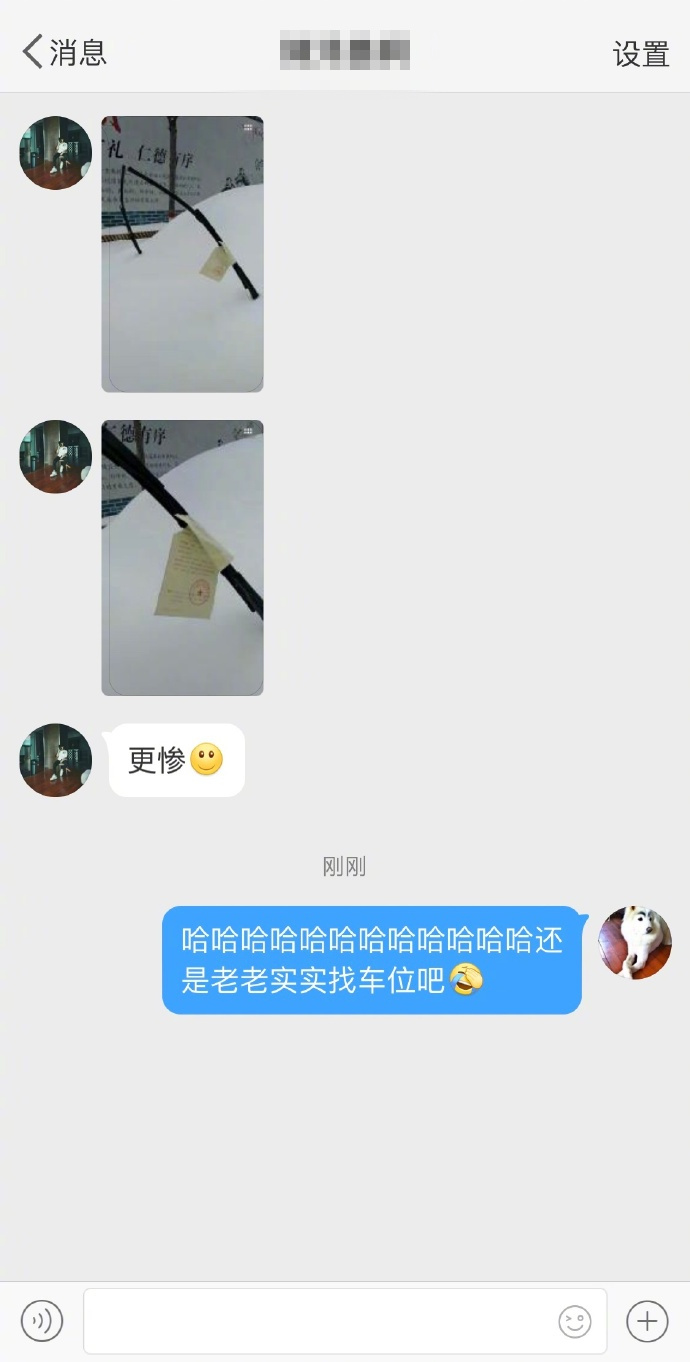Screen dimensions: 690x1362
Task: Open 设置 for this chat
Action: tap(640, 54)
